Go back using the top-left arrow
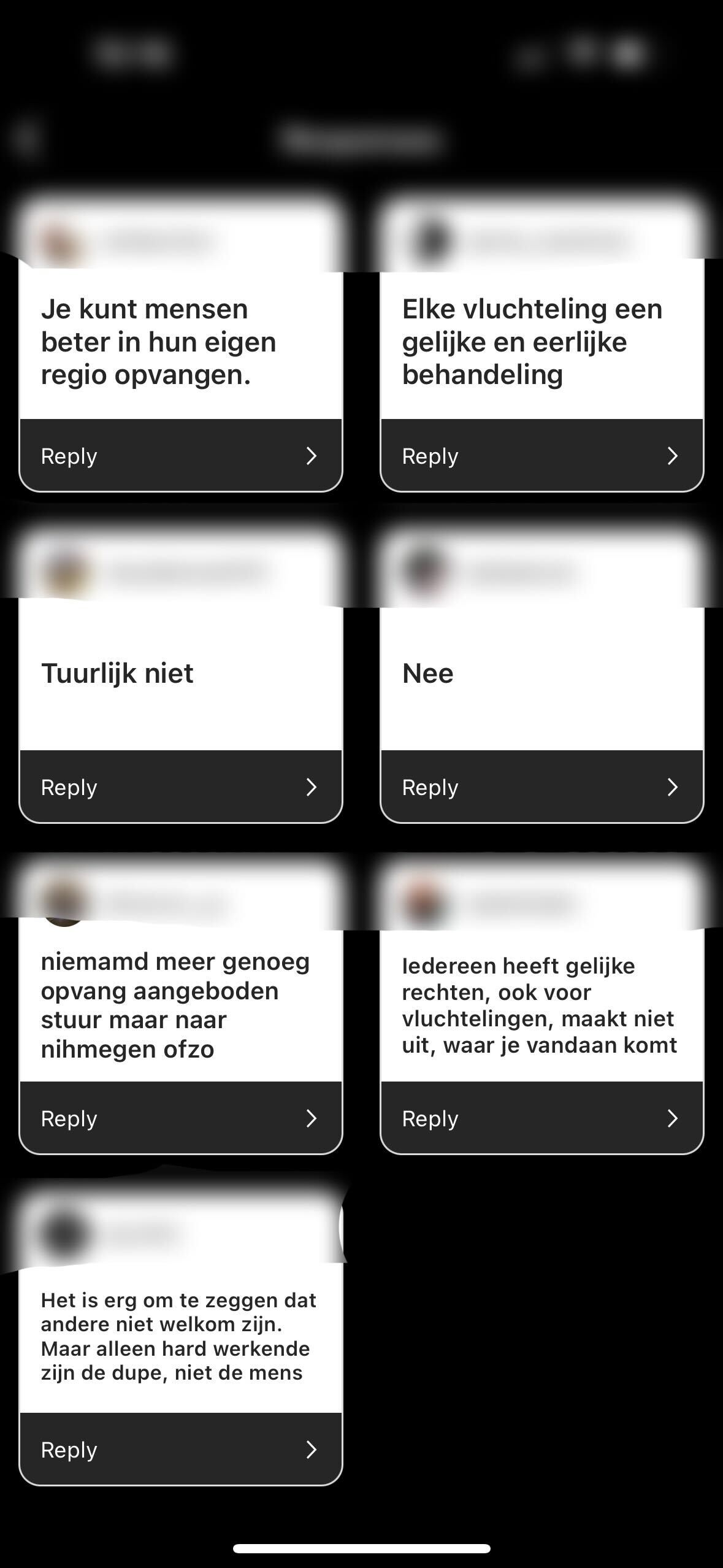The height and width of the screenshot is (1568, 723). pyautogui.click(x=27, y=138)
